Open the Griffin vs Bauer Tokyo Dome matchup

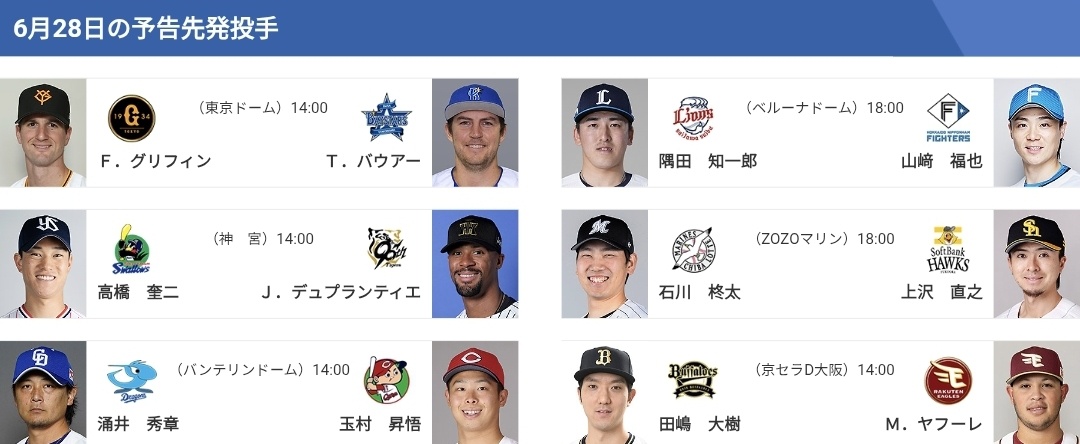[x=259, y=133]
